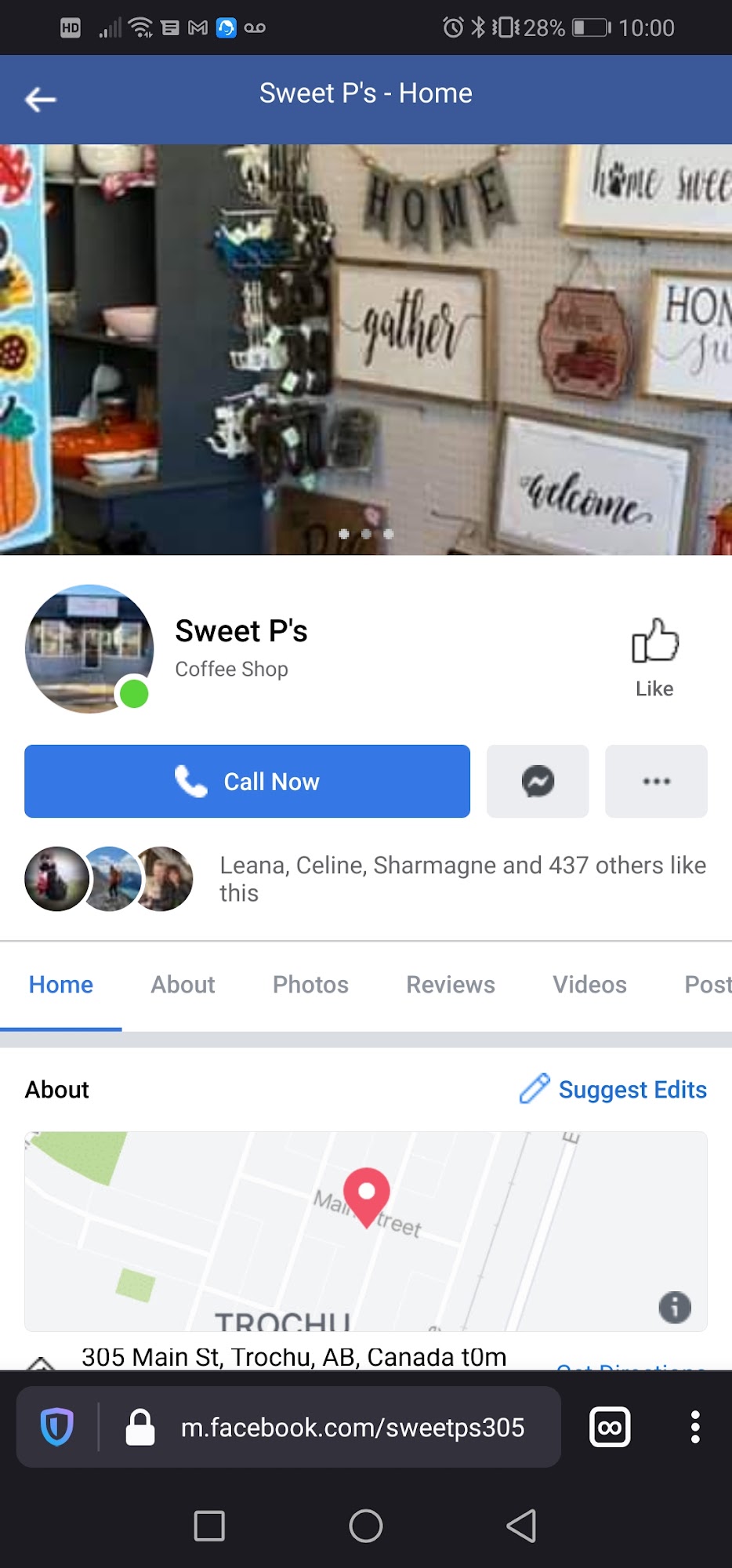This screenshot has height=1568, width=732.
Task: Go to the system home screen
Action: (365, 1526)
